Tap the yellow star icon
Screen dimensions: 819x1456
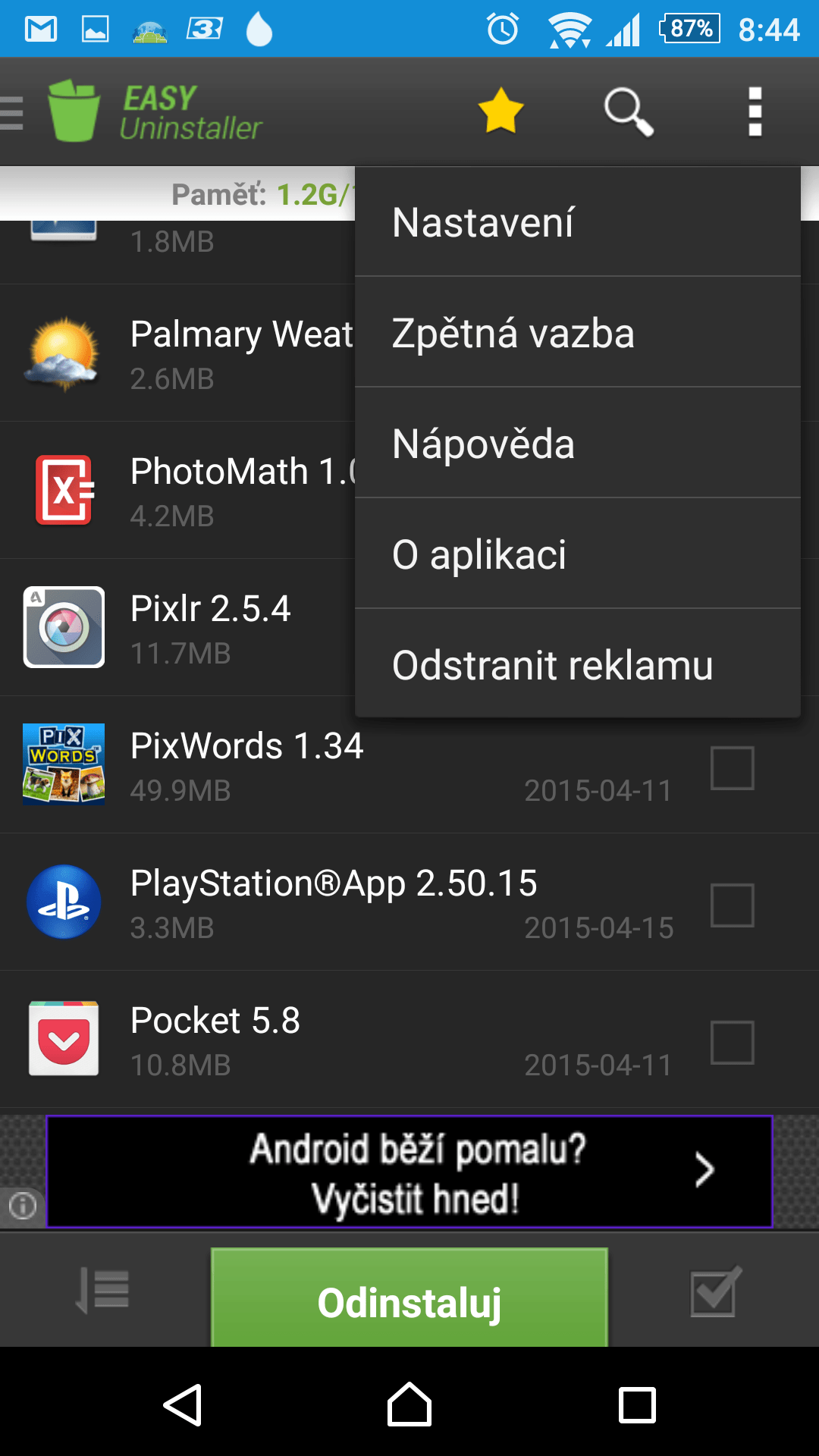pos(500,111)
